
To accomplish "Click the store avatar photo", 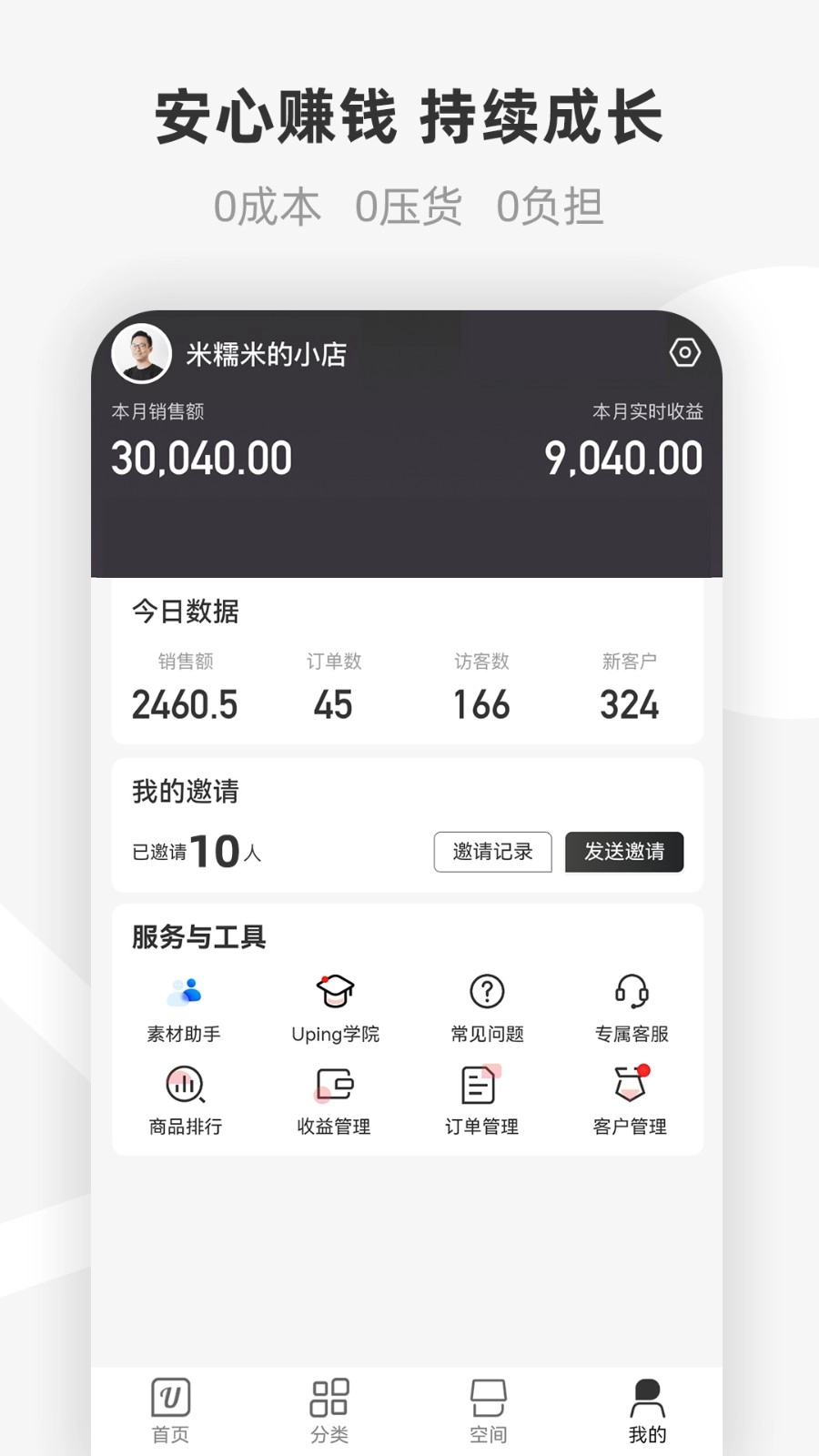I will click(x=142, y=355).
